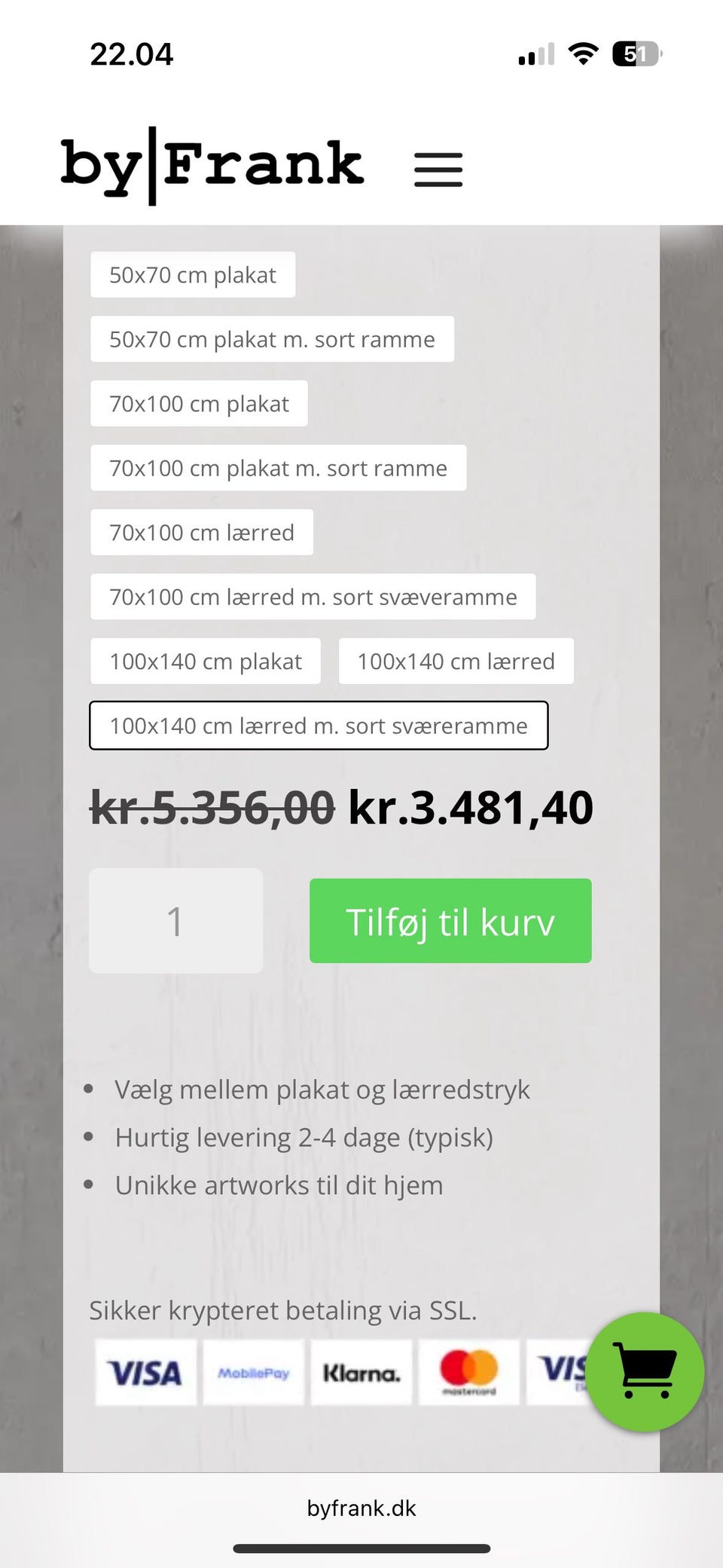Tap the quantity field

coord(175,921)
